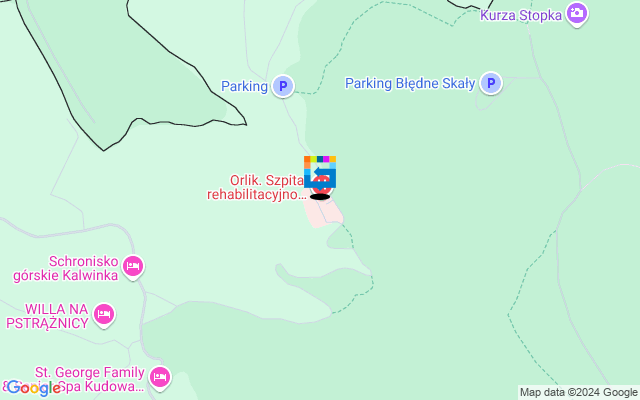Select the Kurza Stopka photo spot marker
640x400 pixels.
pyautogui.click(x=577, y=14)
